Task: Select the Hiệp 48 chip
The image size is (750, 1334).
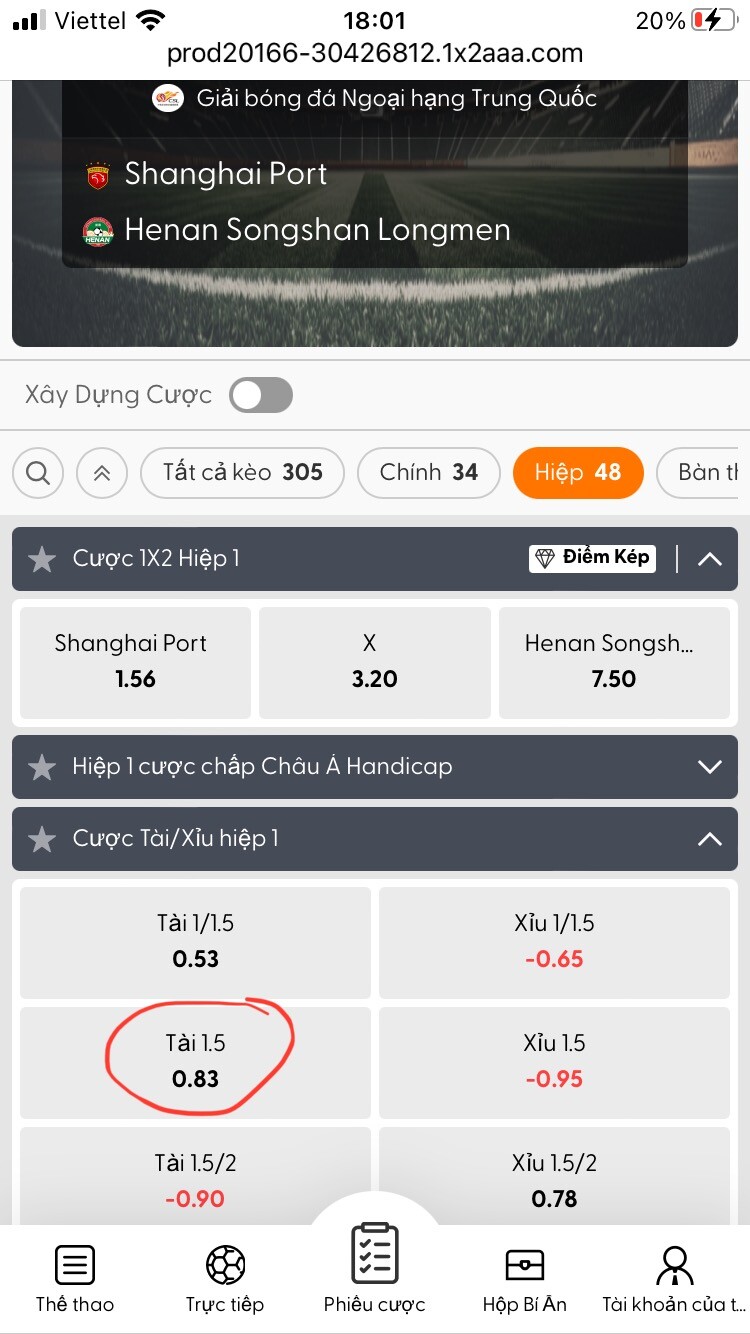Action: tap(577, 472)
